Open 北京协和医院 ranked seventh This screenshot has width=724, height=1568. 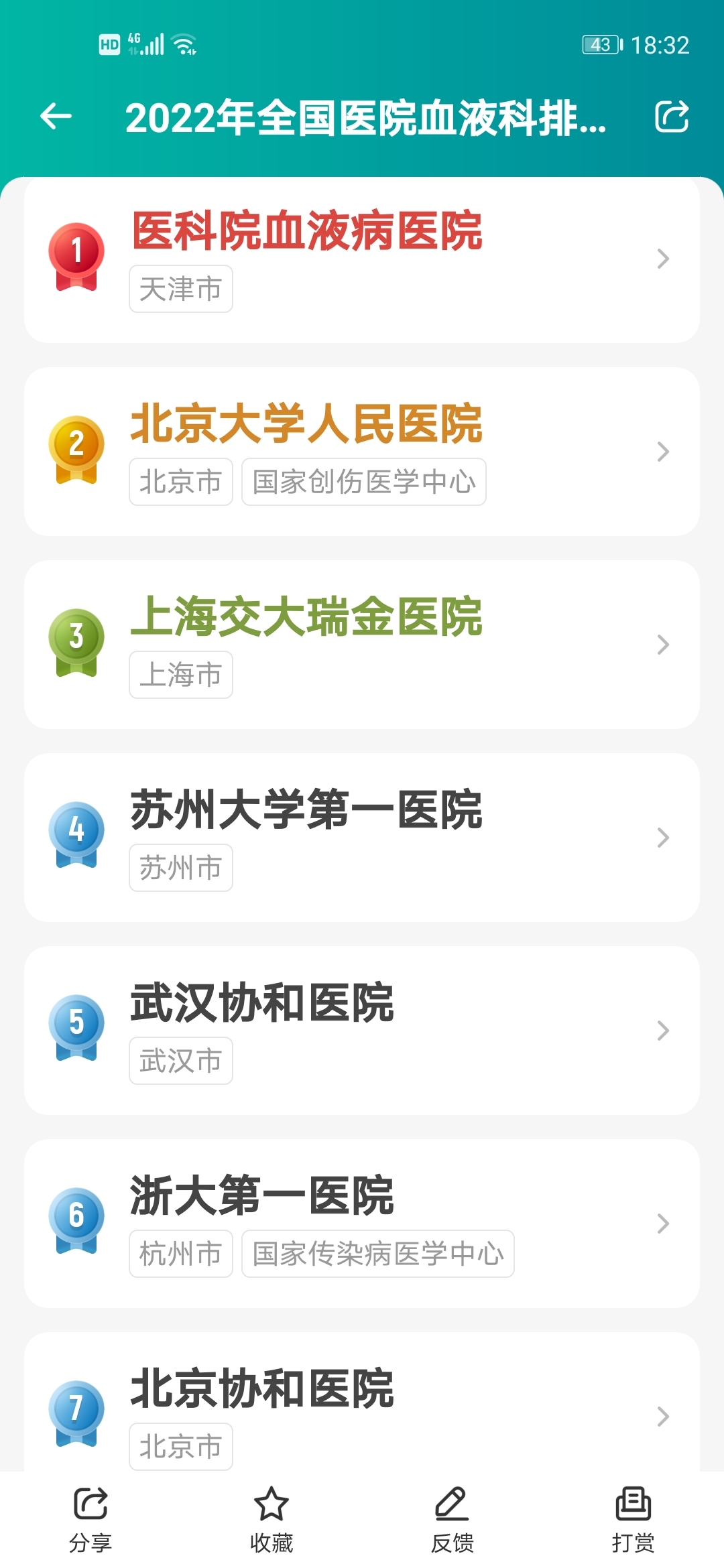point(362,1402)
